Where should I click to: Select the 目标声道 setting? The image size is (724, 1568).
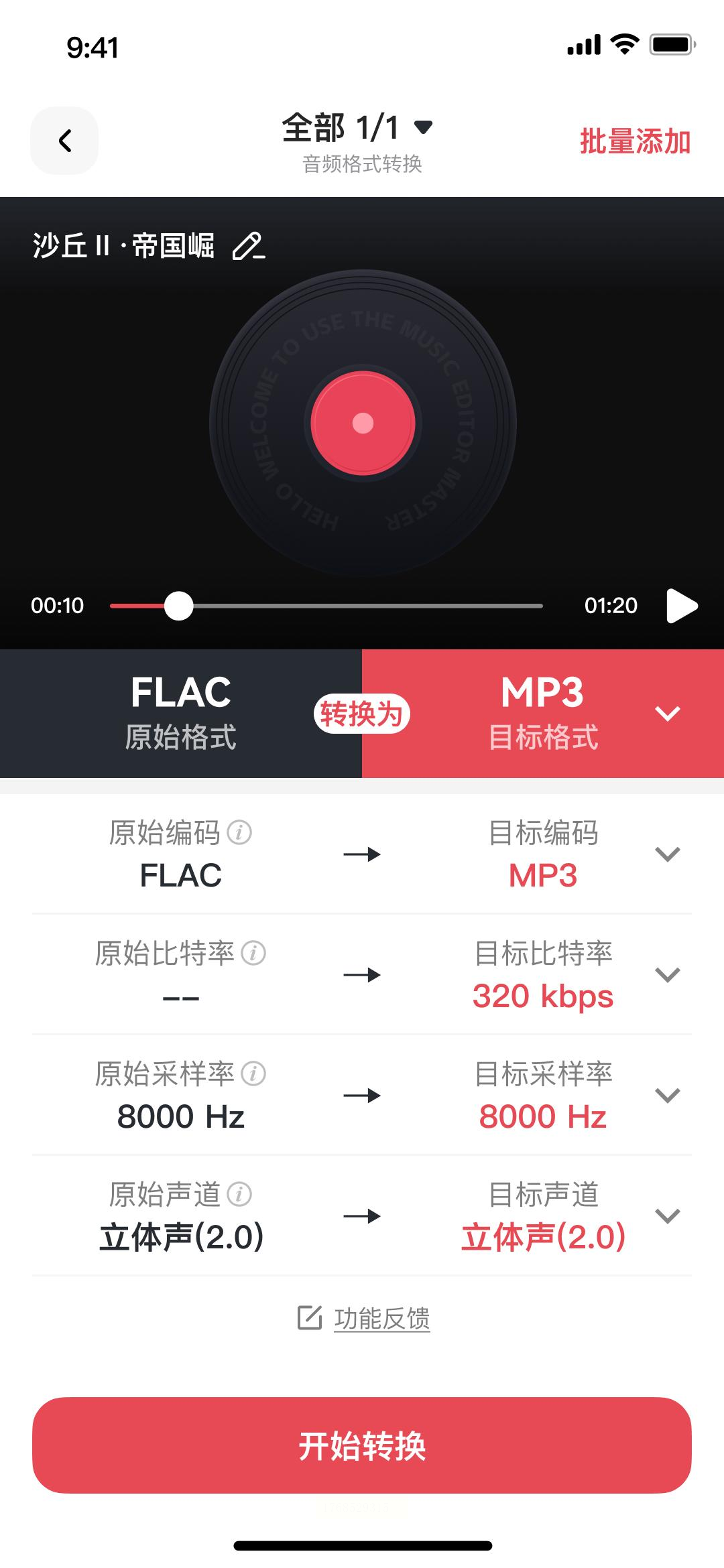[667, 1216]
